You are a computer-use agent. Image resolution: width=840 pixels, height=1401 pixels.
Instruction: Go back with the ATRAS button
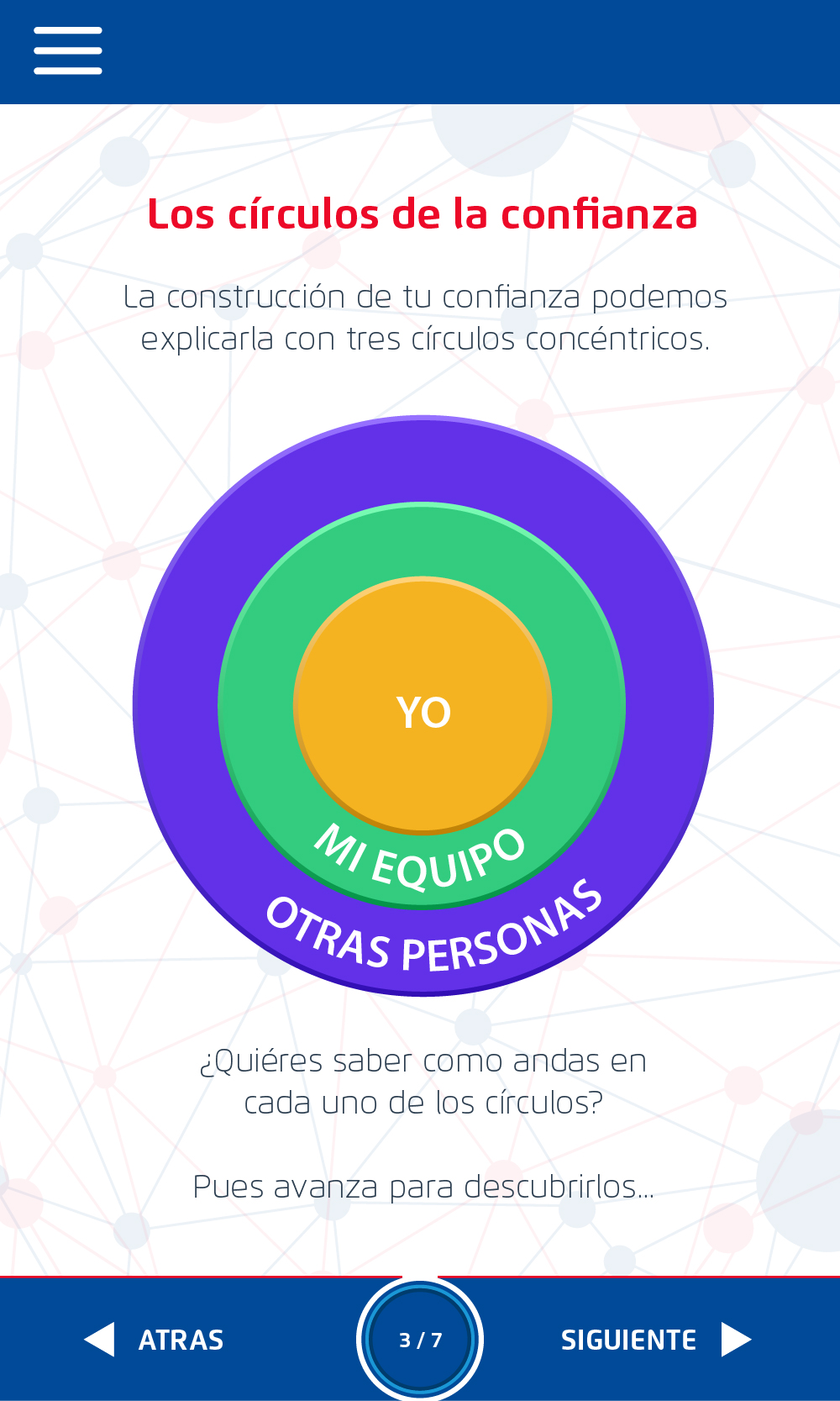point(155,1339)
